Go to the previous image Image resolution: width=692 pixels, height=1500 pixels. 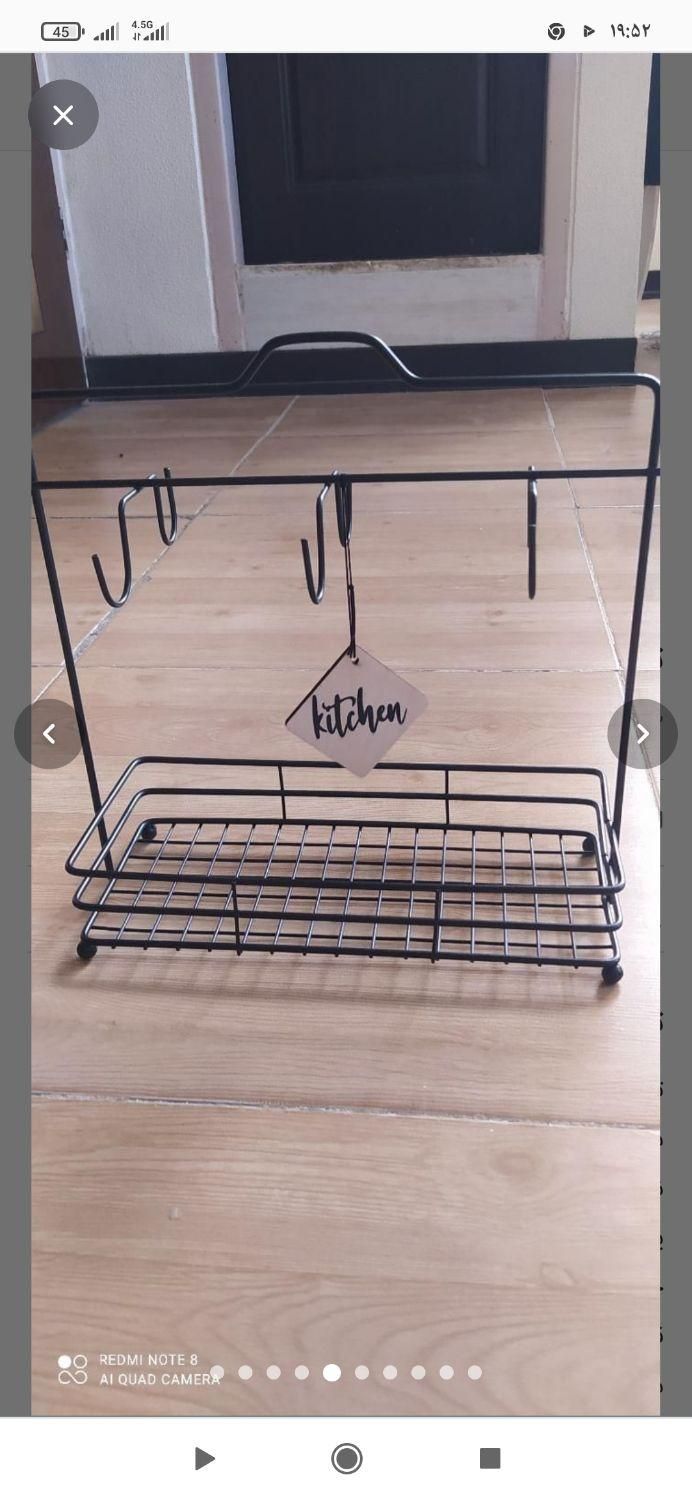tap(49, 734)
